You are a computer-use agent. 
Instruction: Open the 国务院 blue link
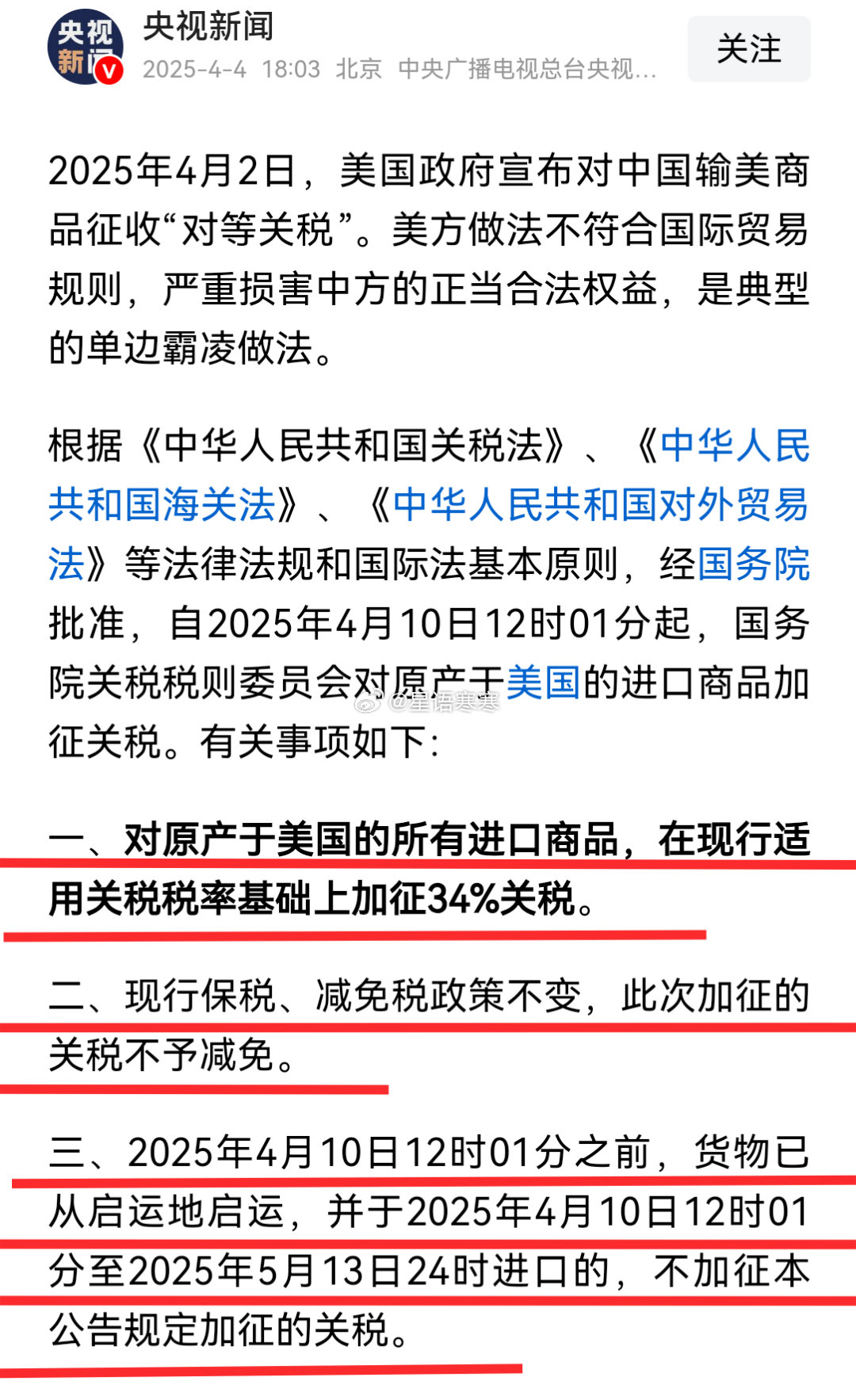(753, 564)
